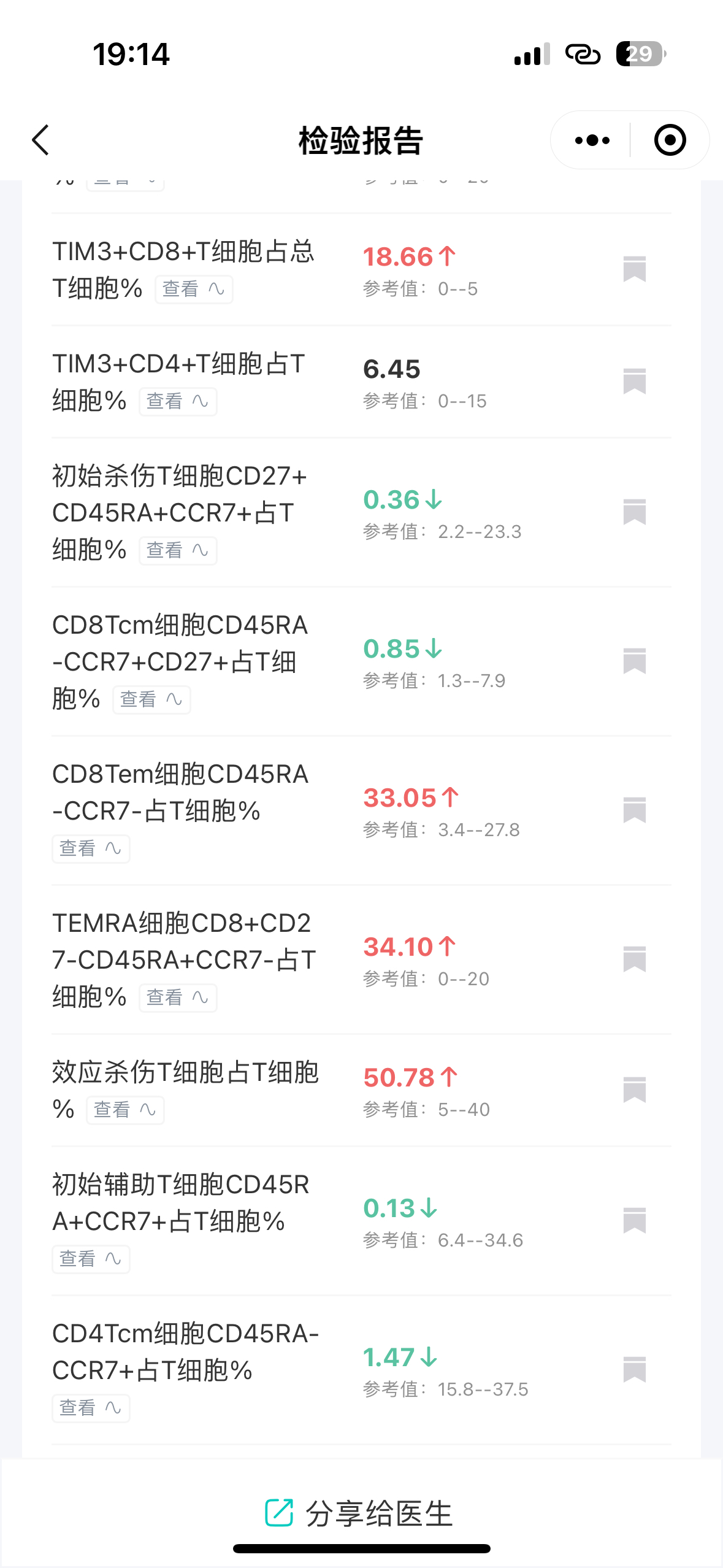
Task: Tap 查看 for TIM3+CD8+T细胞占总T细胞%
Action: click(x=194, y=289)
